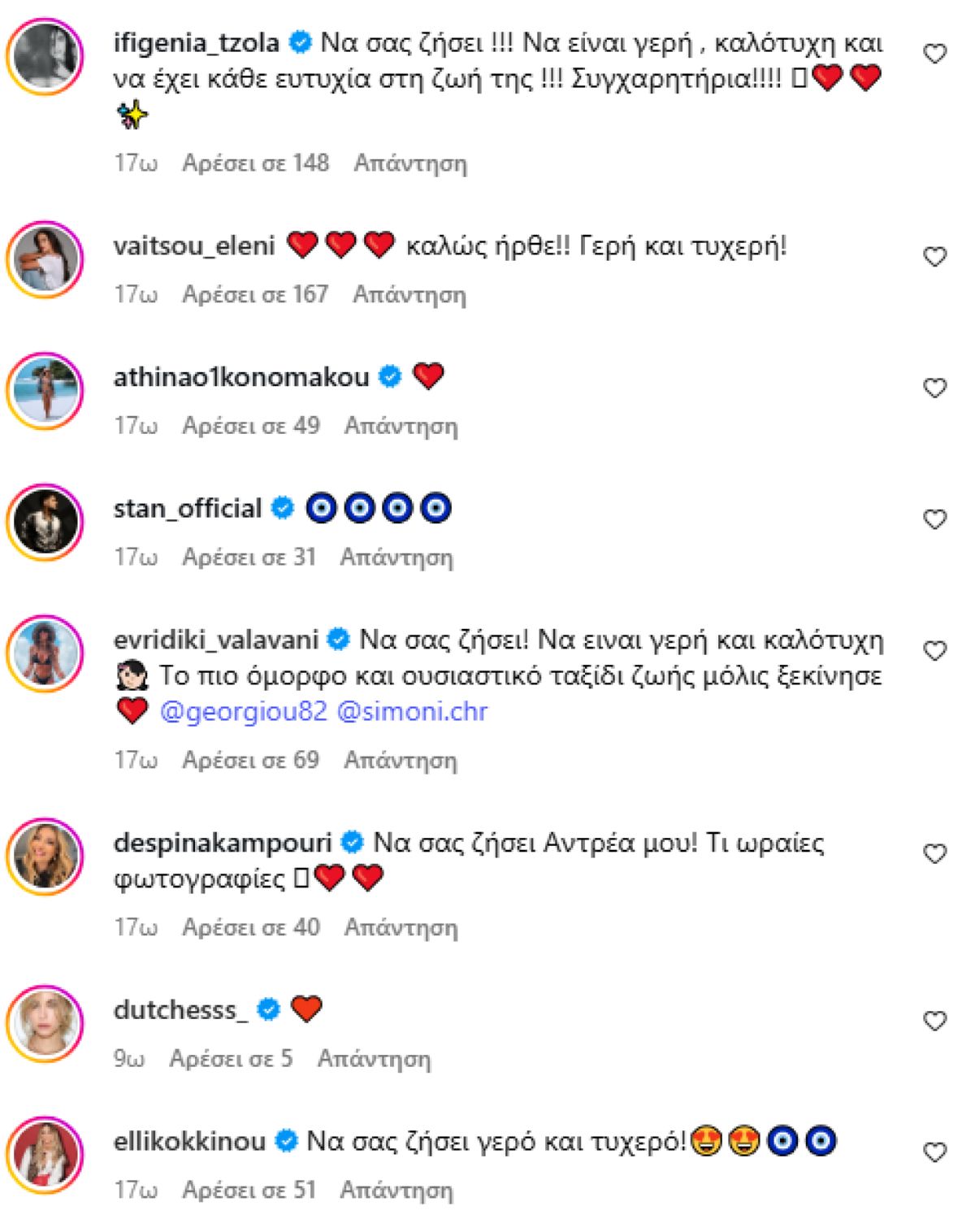Like evridiki_valavani's comment
This screenshot has height=1232, width=975.
pos(935,651)
